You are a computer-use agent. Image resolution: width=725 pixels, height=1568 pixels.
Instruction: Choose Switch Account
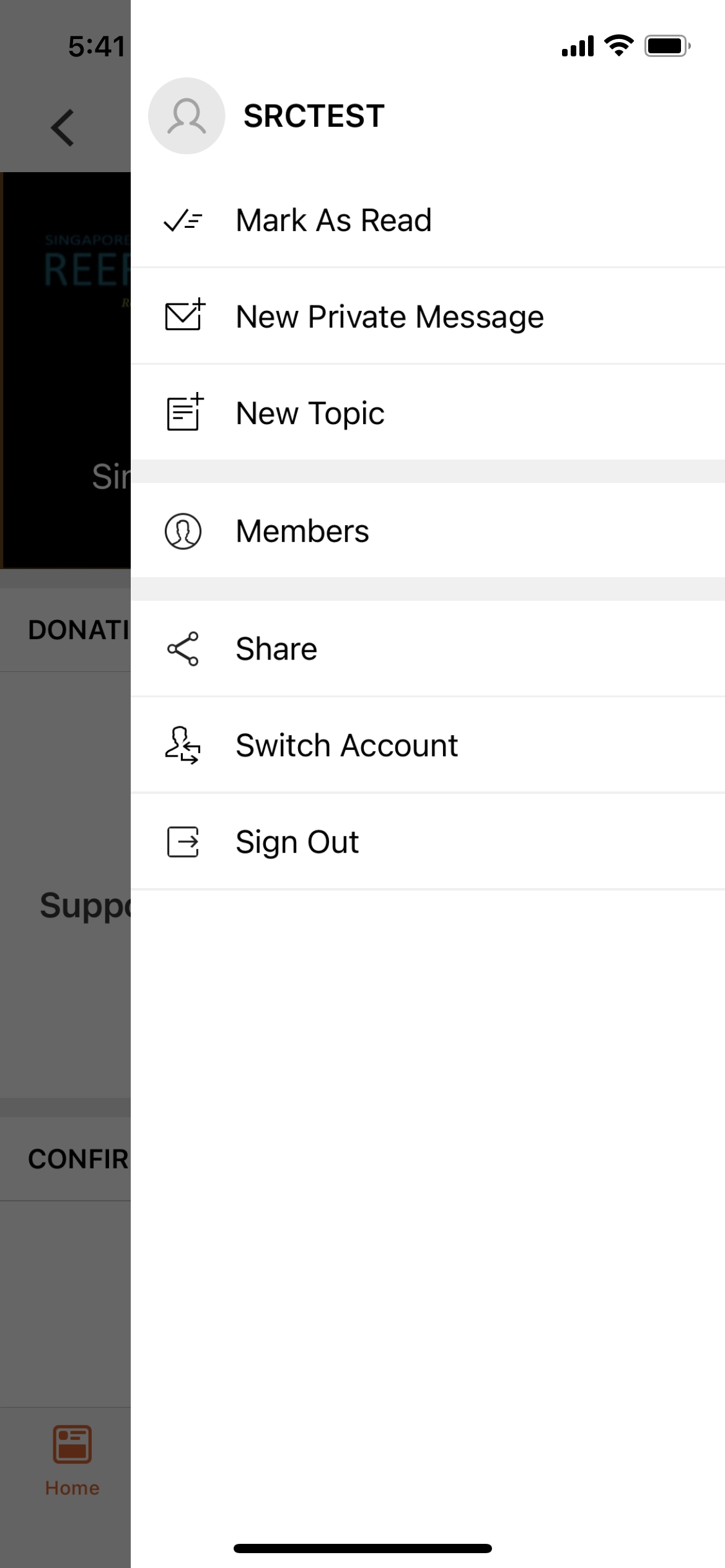coord(428,745)
